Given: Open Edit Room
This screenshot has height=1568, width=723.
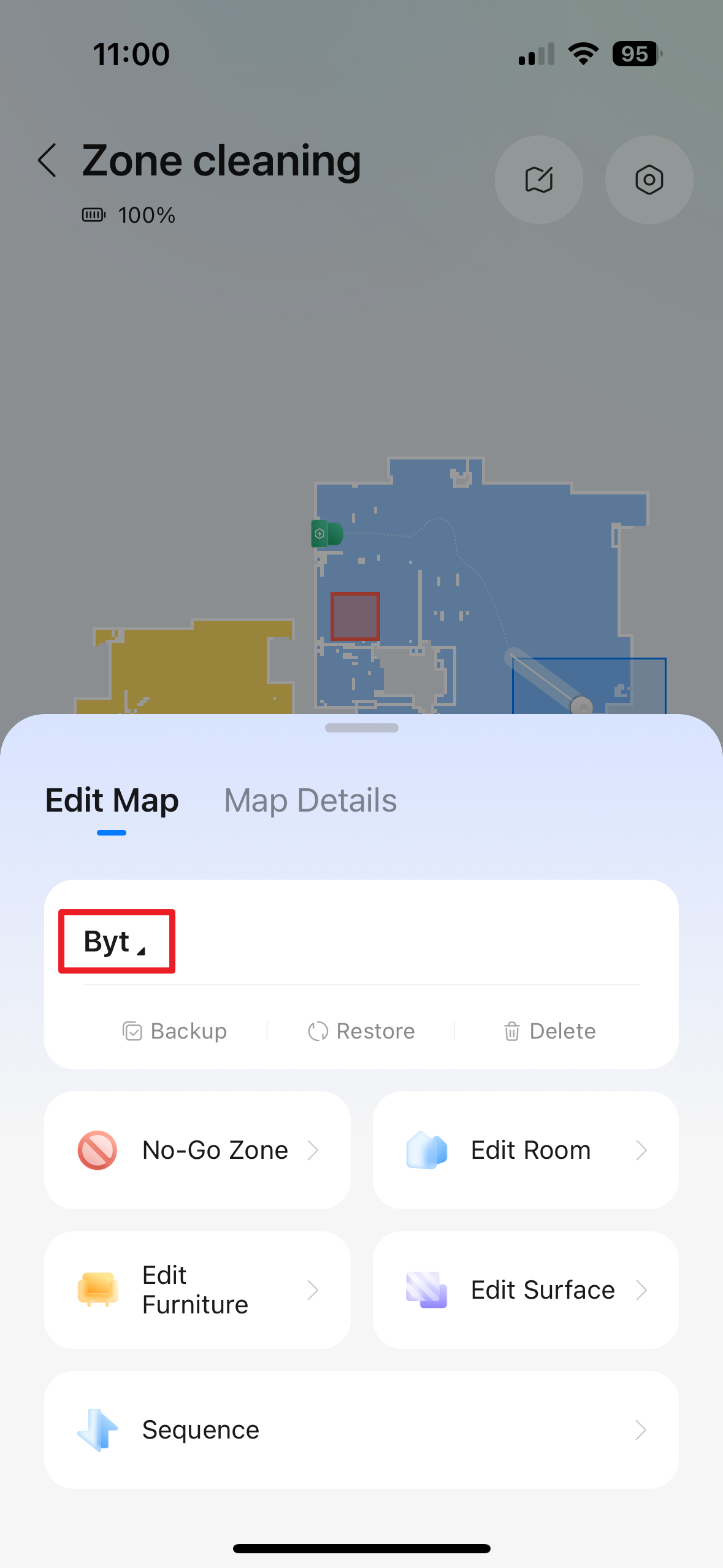Looking at the screenshot, I should (x=526, y=1150).
